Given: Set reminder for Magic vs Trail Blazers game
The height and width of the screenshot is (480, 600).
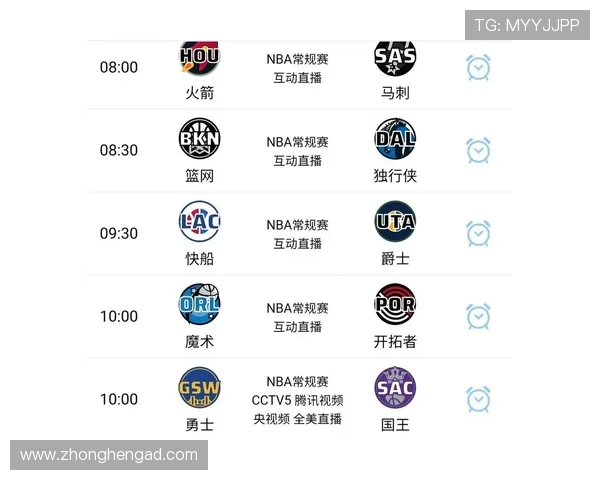Looking at the screenshot, I should point(478,317).
